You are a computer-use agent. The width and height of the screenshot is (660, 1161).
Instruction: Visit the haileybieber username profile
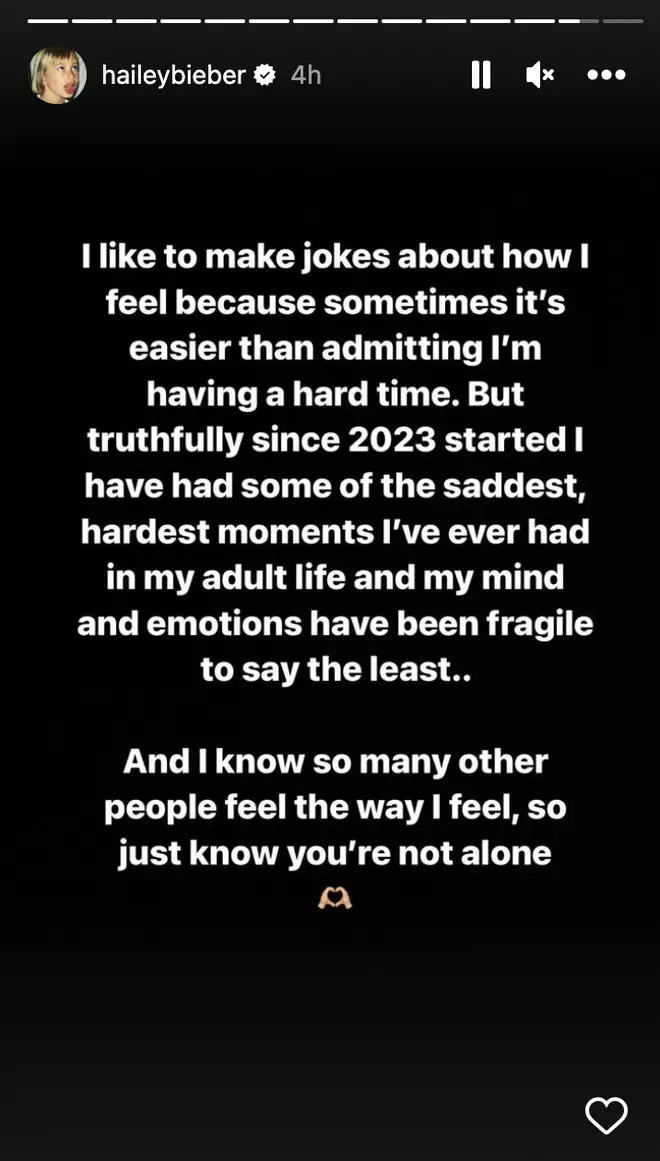[173, 75]
